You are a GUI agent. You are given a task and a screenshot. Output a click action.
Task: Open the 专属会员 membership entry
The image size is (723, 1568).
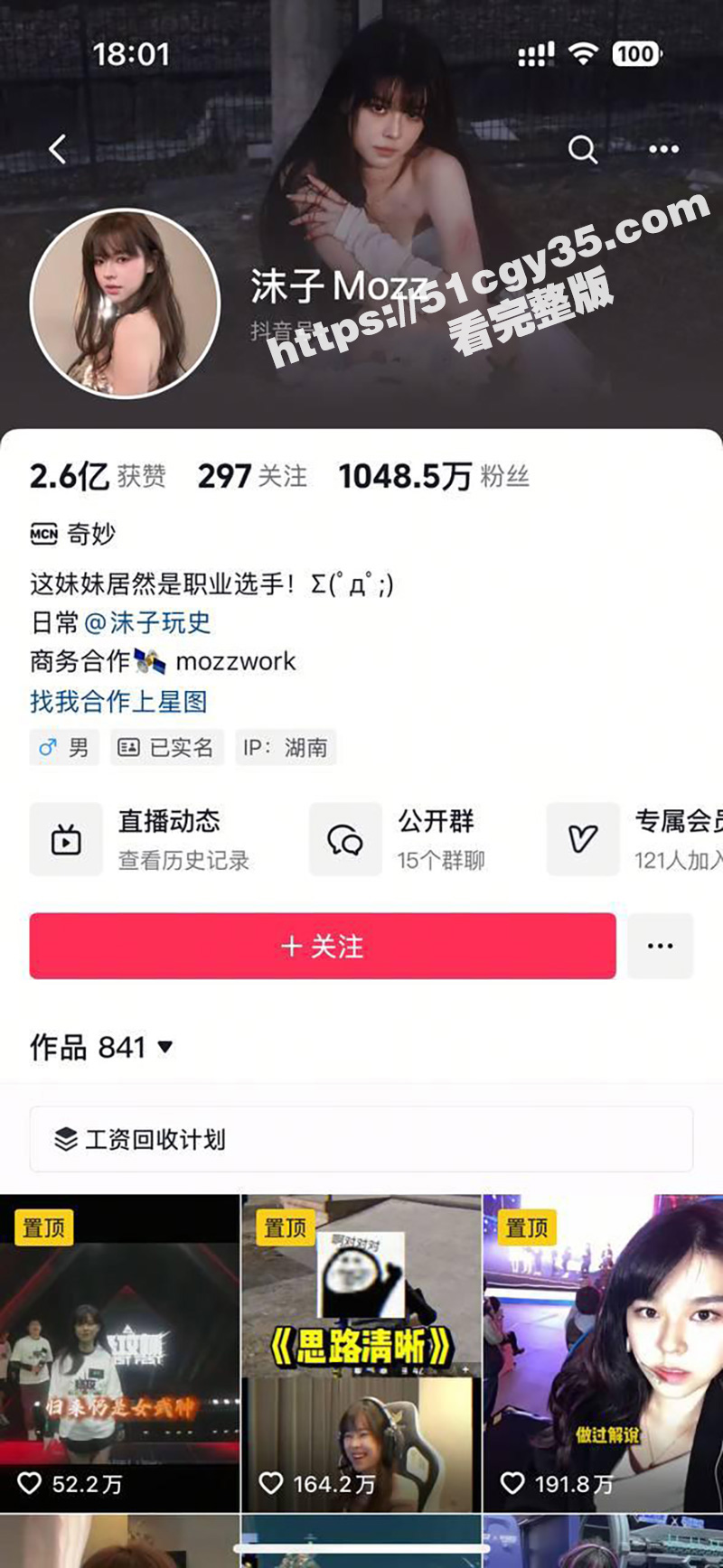point(633,839)
